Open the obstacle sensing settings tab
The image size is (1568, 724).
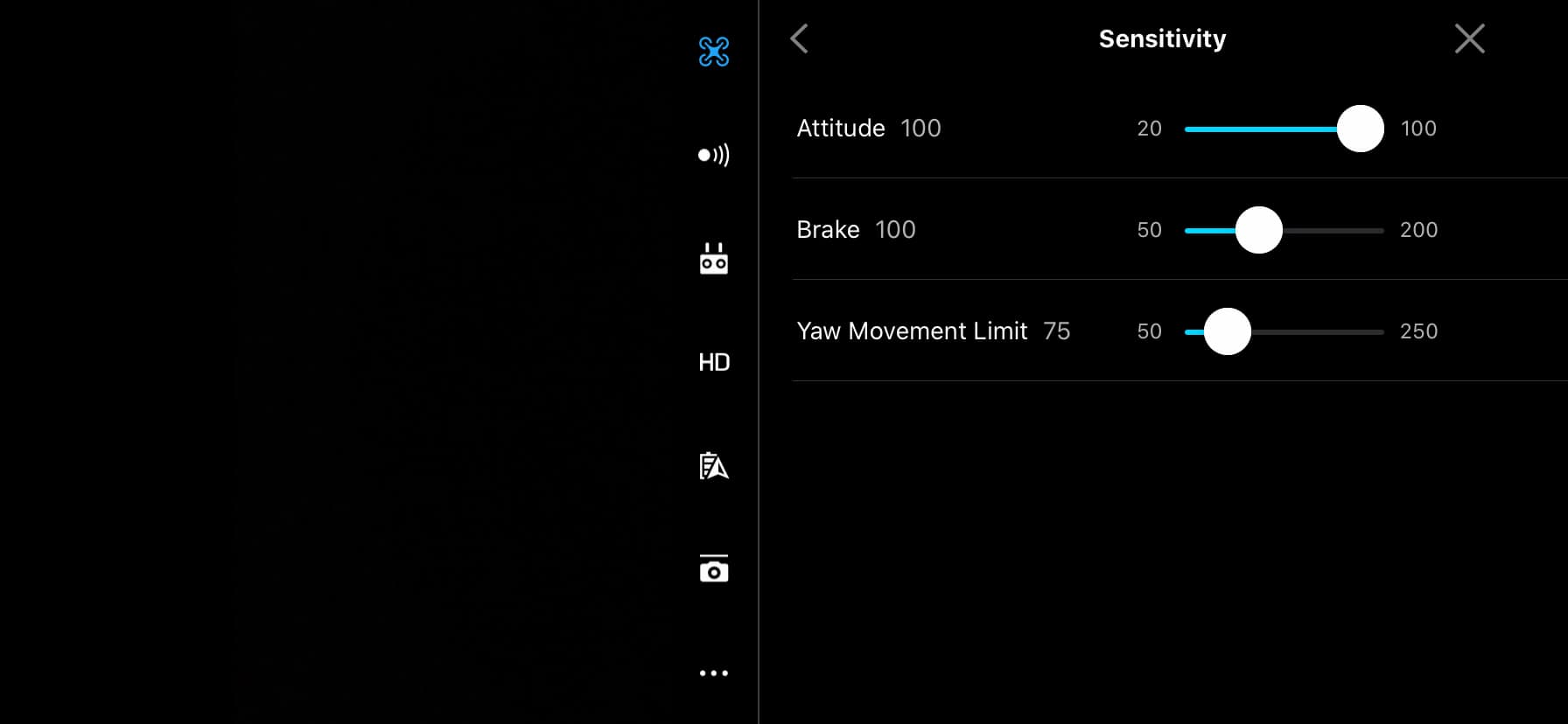[x=714, y=156]
